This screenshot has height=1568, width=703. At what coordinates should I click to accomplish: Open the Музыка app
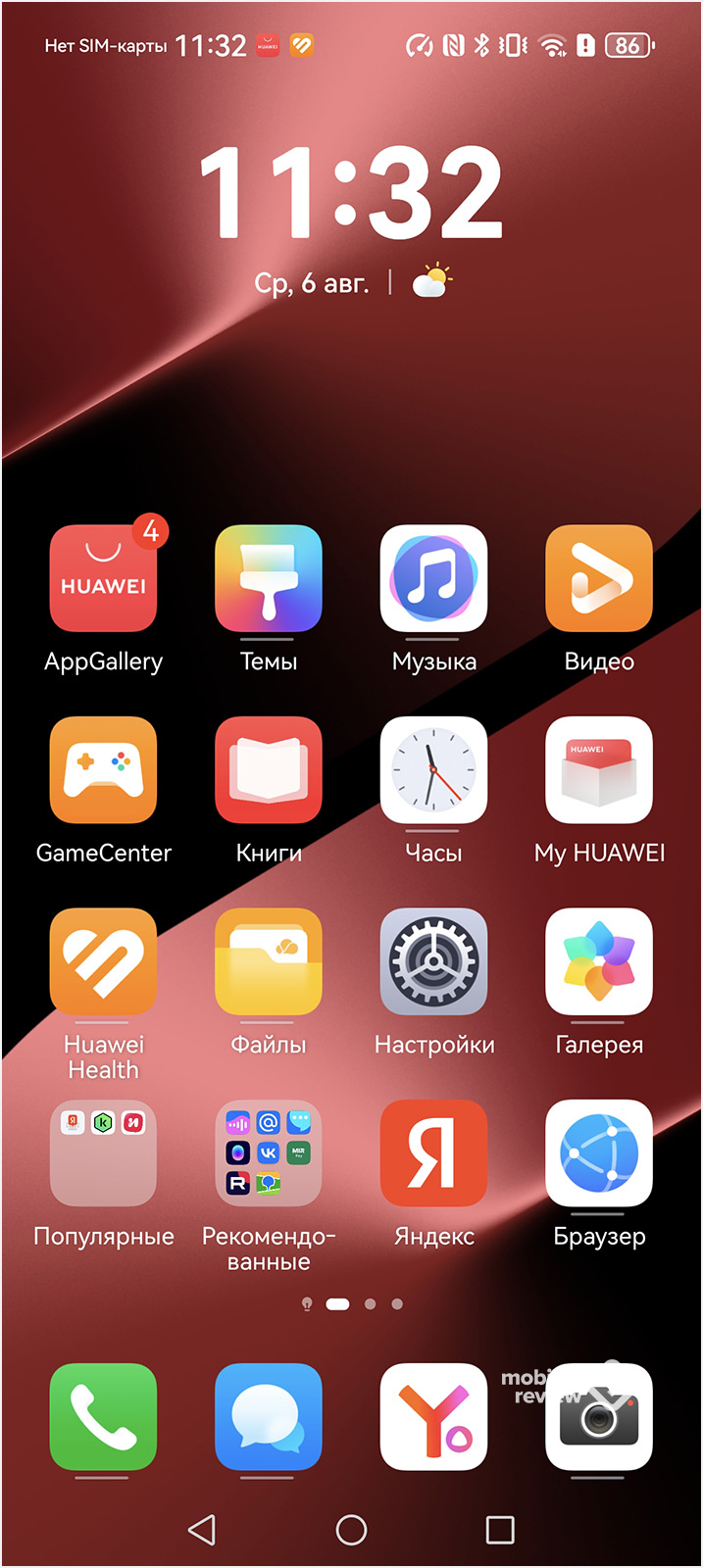pyautogui.click(x=433, y=579)
